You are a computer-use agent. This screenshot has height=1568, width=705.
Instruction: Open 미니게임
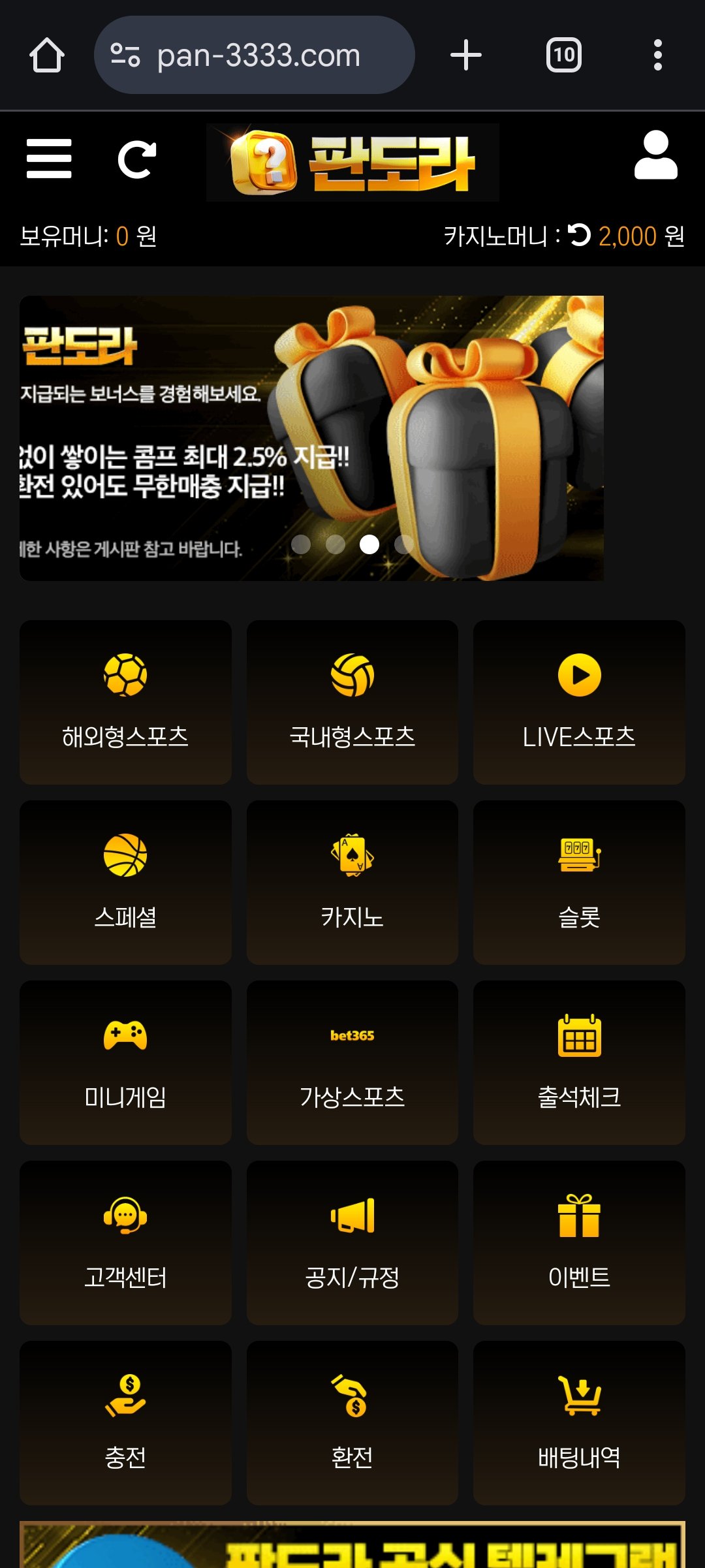coord(125,1063)
